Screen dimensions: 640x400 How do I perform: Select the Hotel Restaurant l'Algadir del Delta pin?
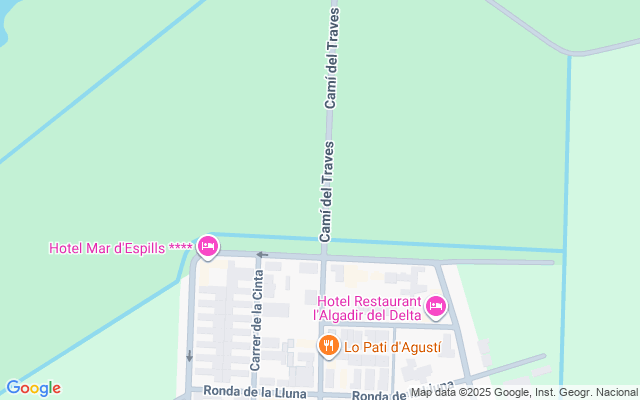[x=435, y=305]
